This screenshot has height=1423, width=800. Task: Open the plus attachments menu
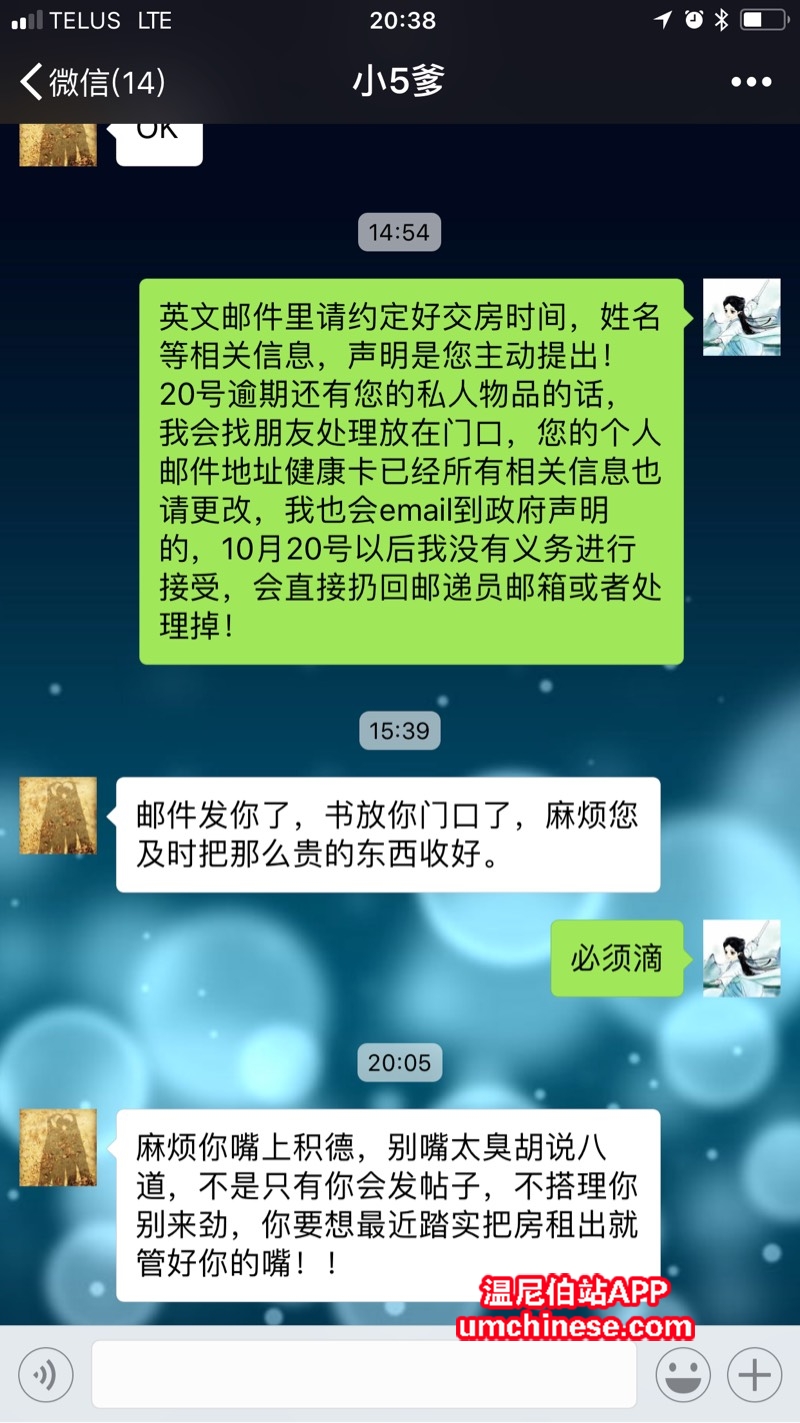[754, 1375]
